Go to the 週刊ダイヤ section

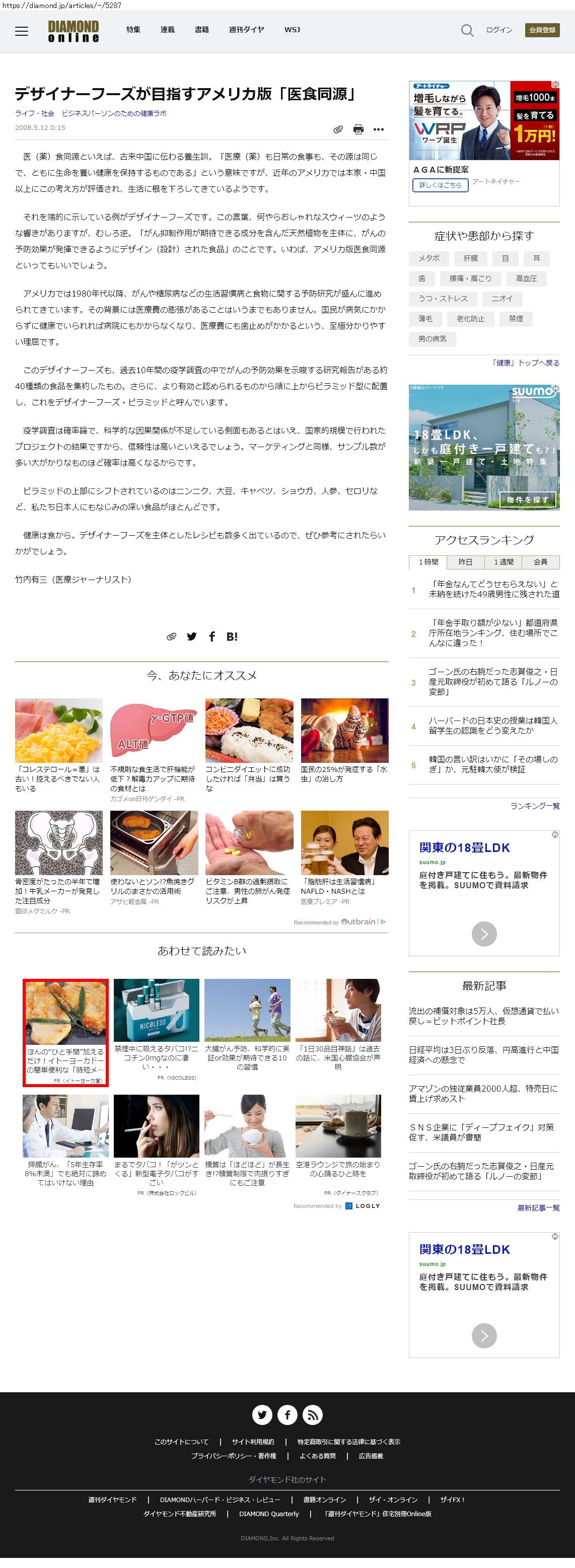[246, 30]
